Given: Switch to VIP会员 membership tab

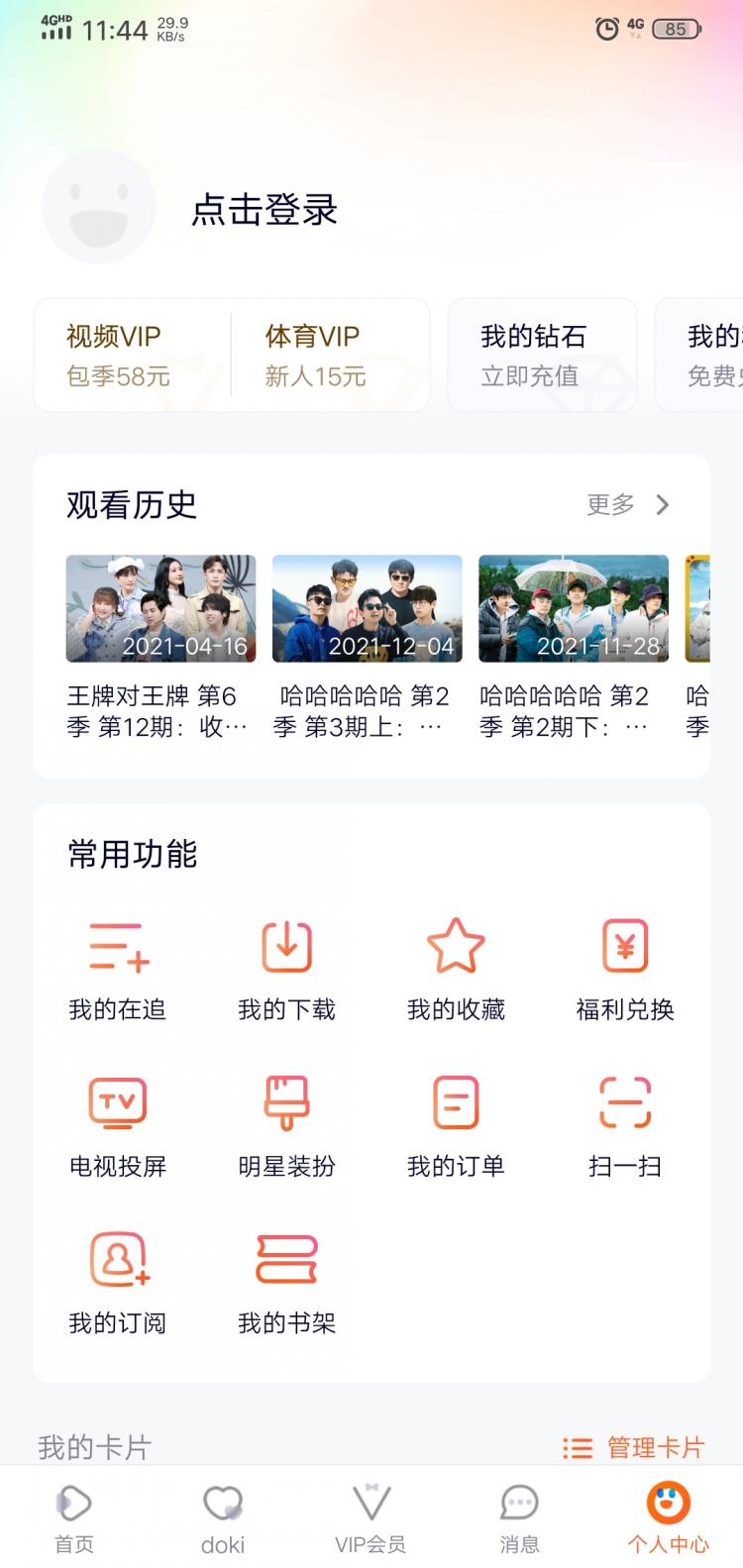Looking at the screenshot, I should pos(371,1516).
